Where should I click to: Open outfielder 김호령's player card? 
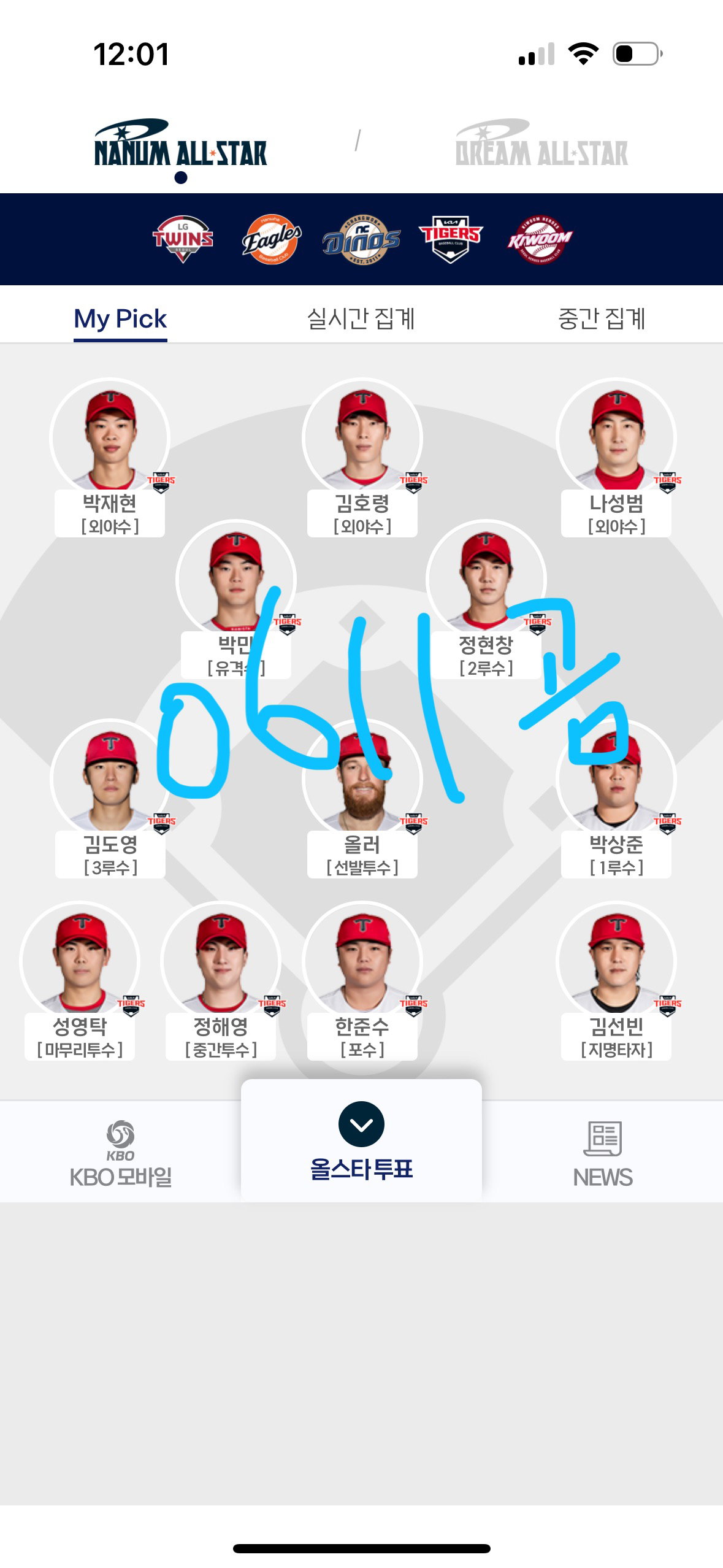tap(362, 457)
